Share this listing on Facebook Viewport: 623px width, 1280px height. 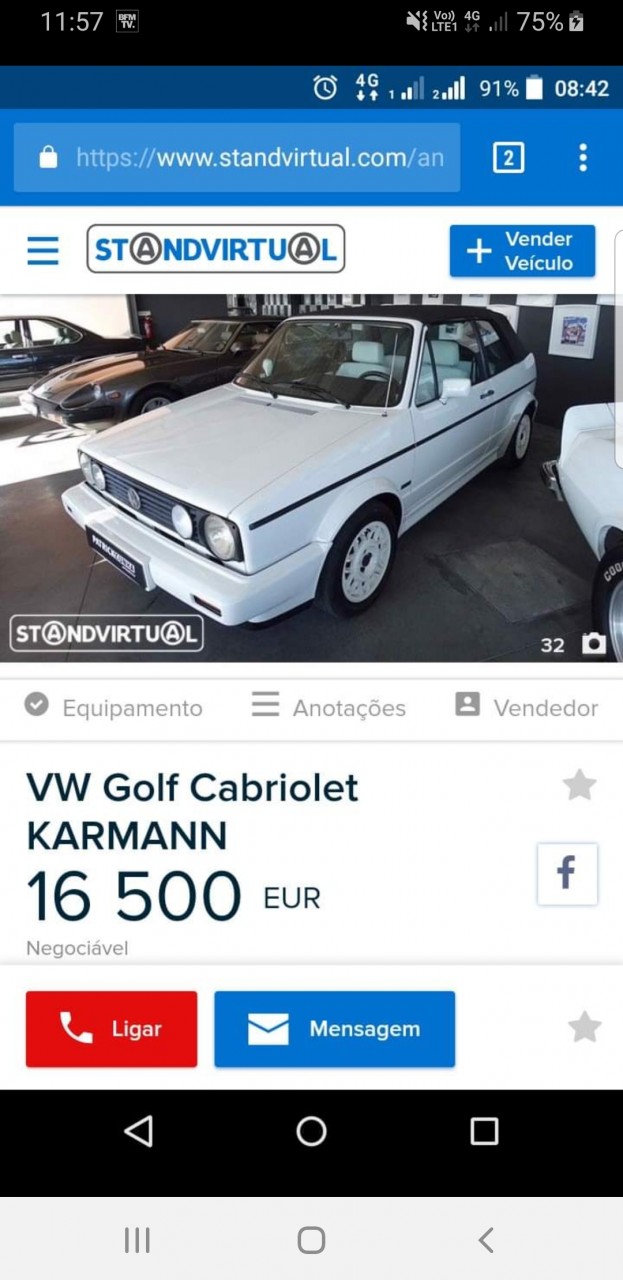(567, 874)
